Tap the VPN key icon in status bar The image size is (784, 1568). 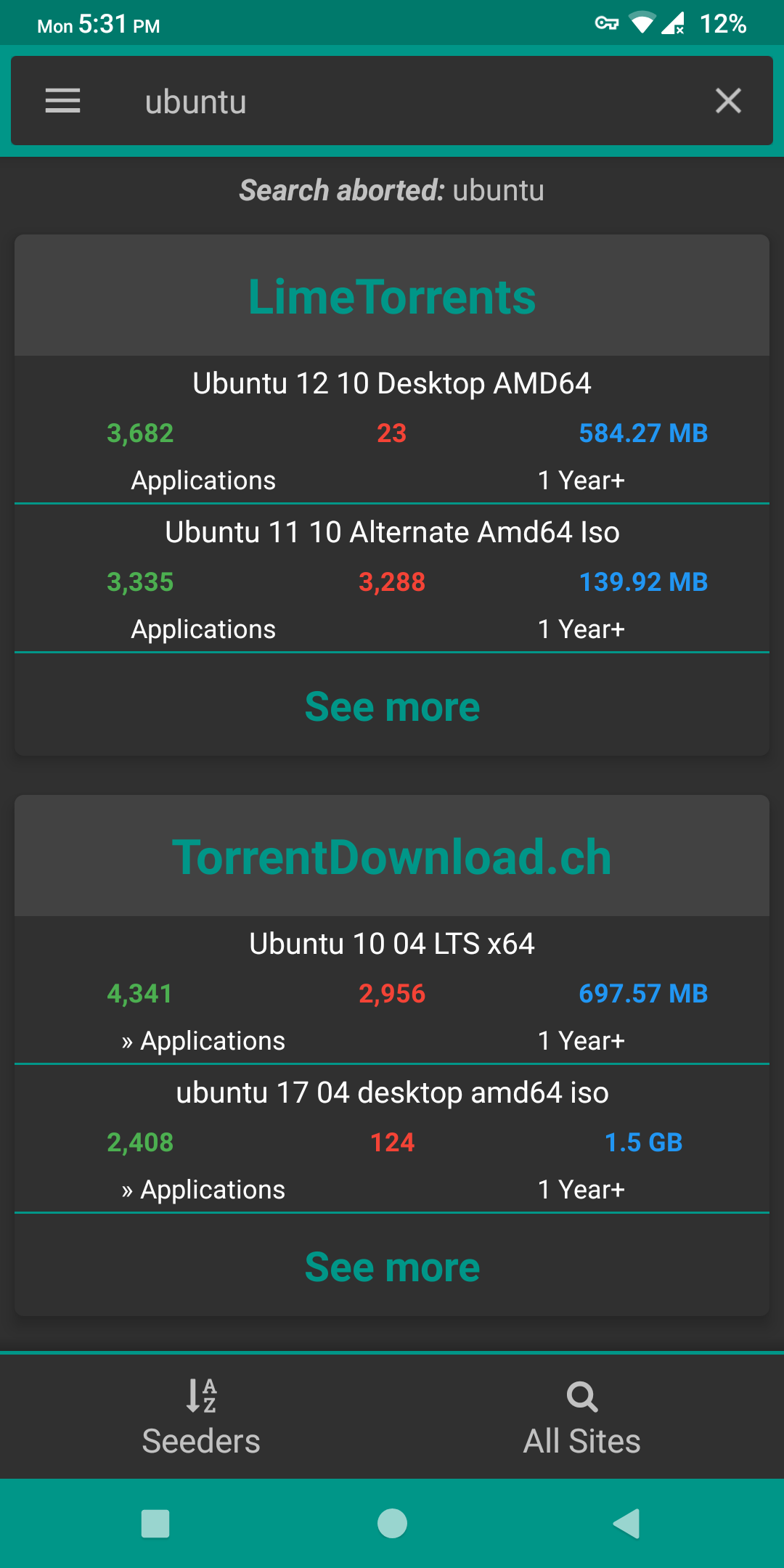607,23
